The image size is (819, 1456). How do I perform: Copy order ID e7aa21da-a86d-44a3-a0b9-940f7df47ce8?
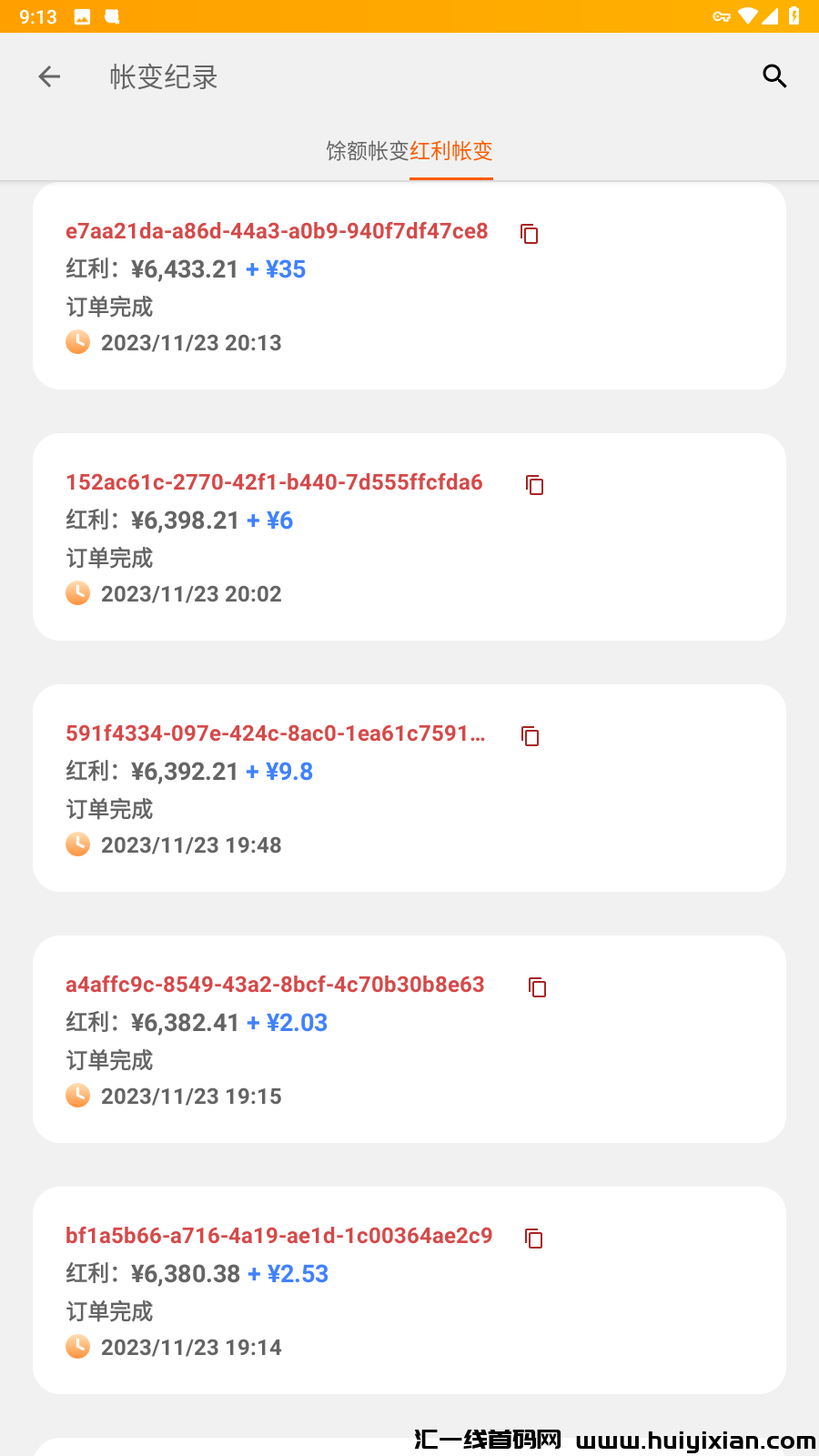(x=529, y=234)
